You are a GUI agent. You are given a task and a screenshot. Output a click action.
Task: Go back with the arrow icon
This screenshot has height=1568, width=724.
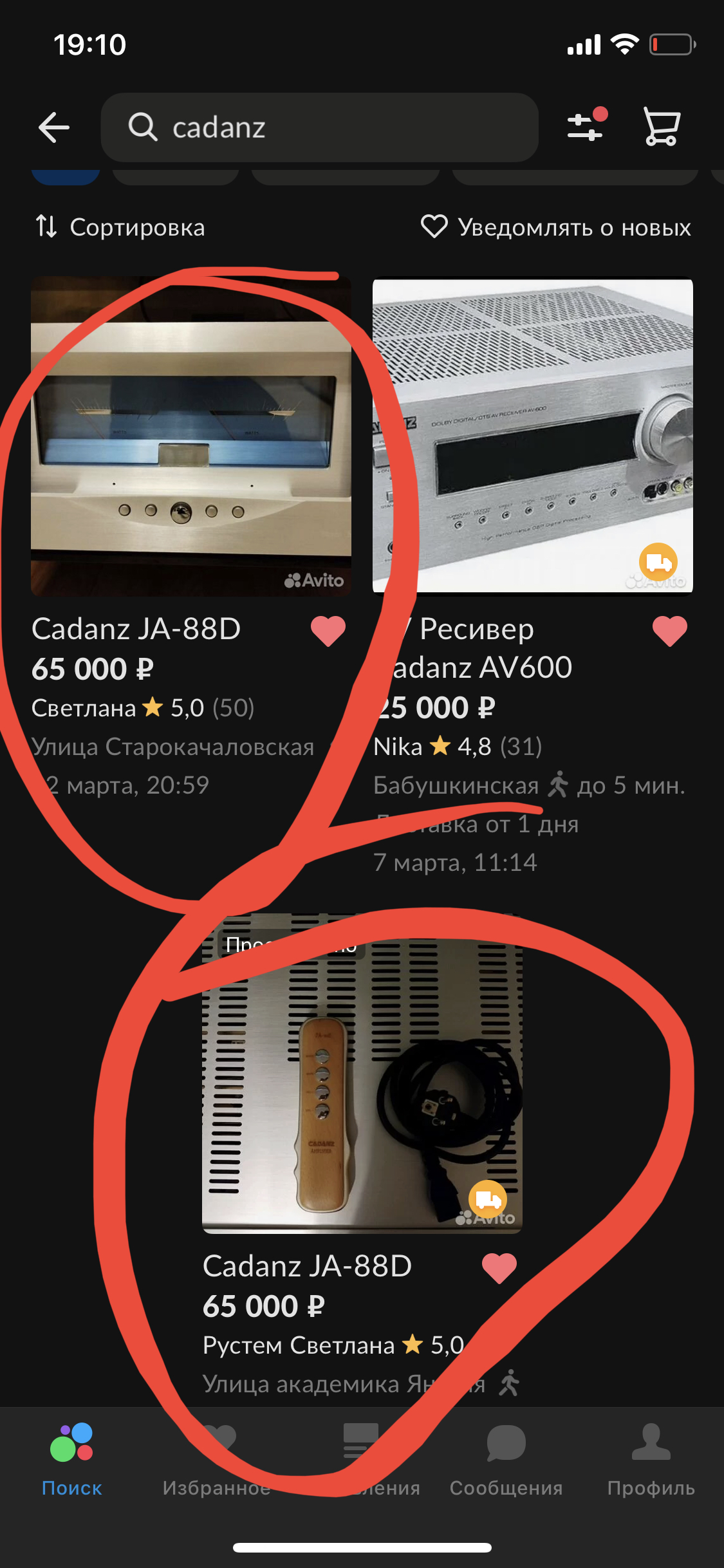click(54, 127)
